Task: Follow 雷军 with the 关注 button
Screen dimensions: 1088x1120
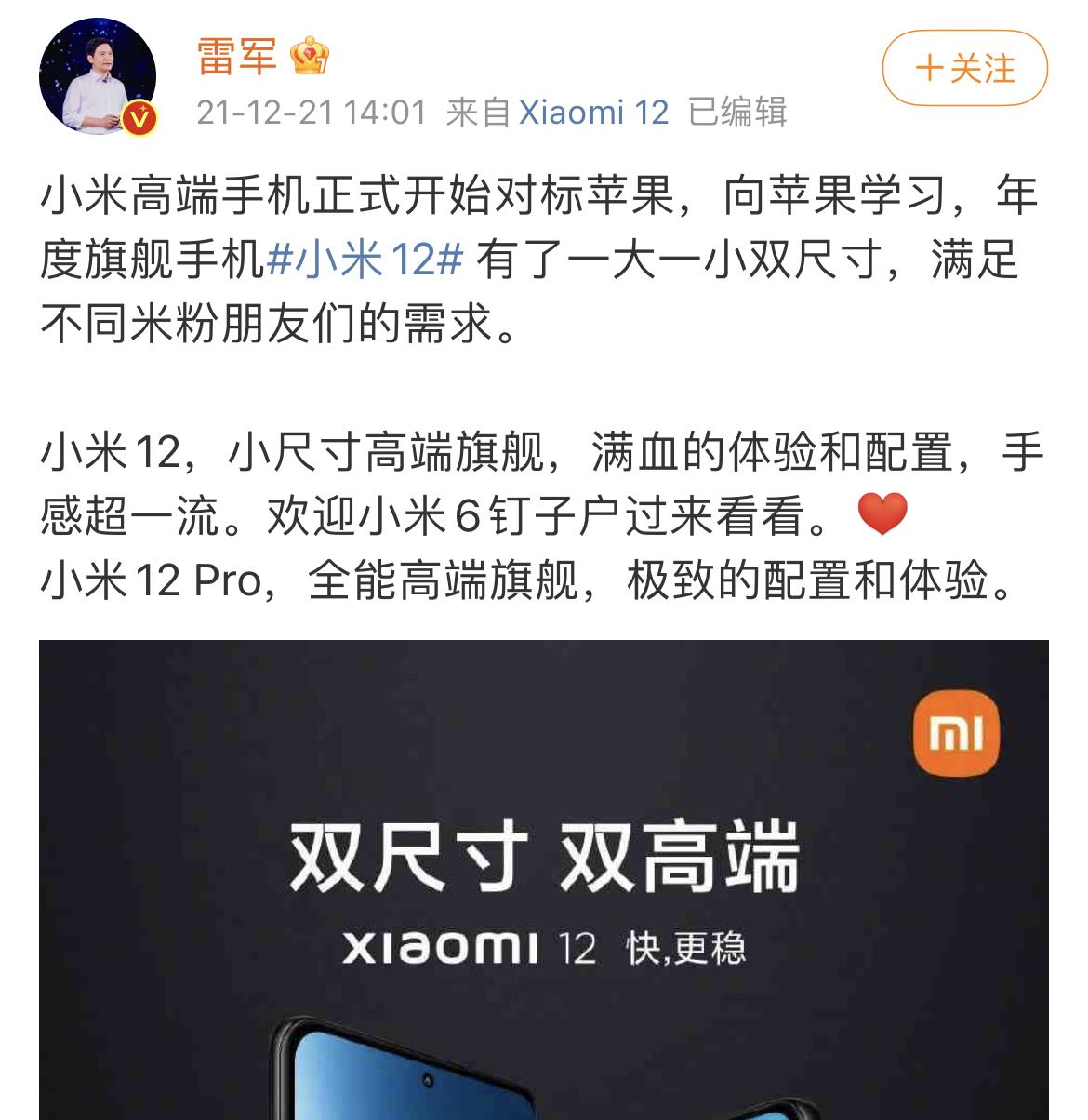Action: pos(964,68)
